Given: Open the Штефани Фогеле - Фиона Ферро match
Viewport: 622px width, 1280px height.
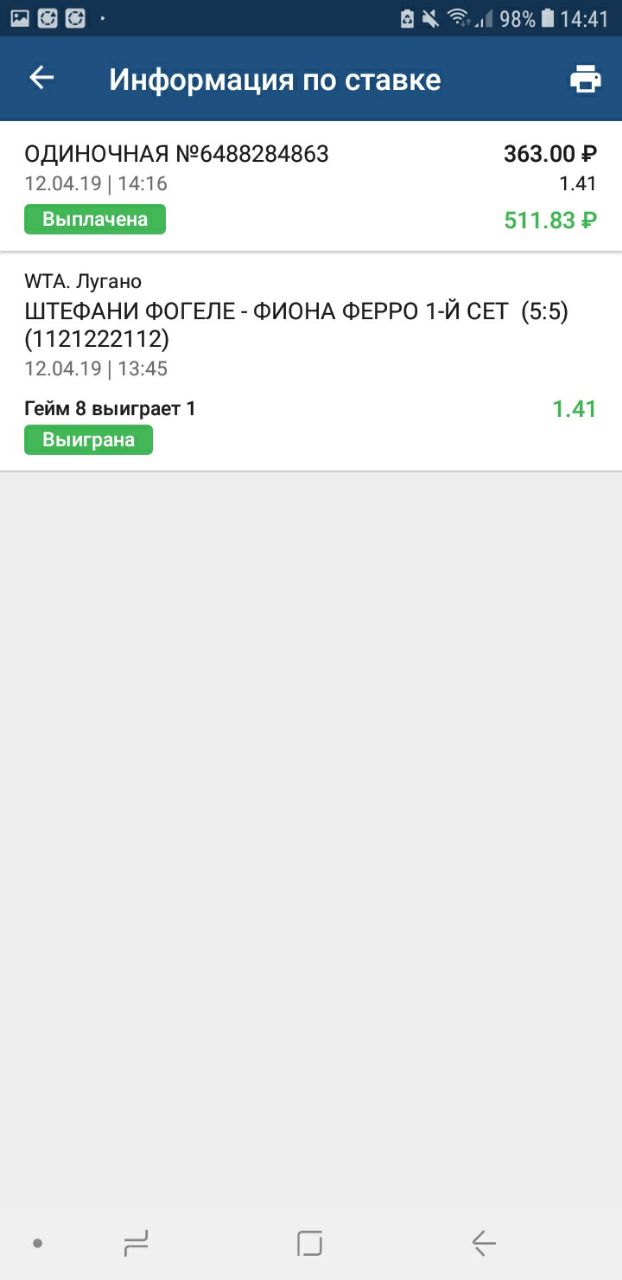Looking at the screenshot, I should [296, 326].
